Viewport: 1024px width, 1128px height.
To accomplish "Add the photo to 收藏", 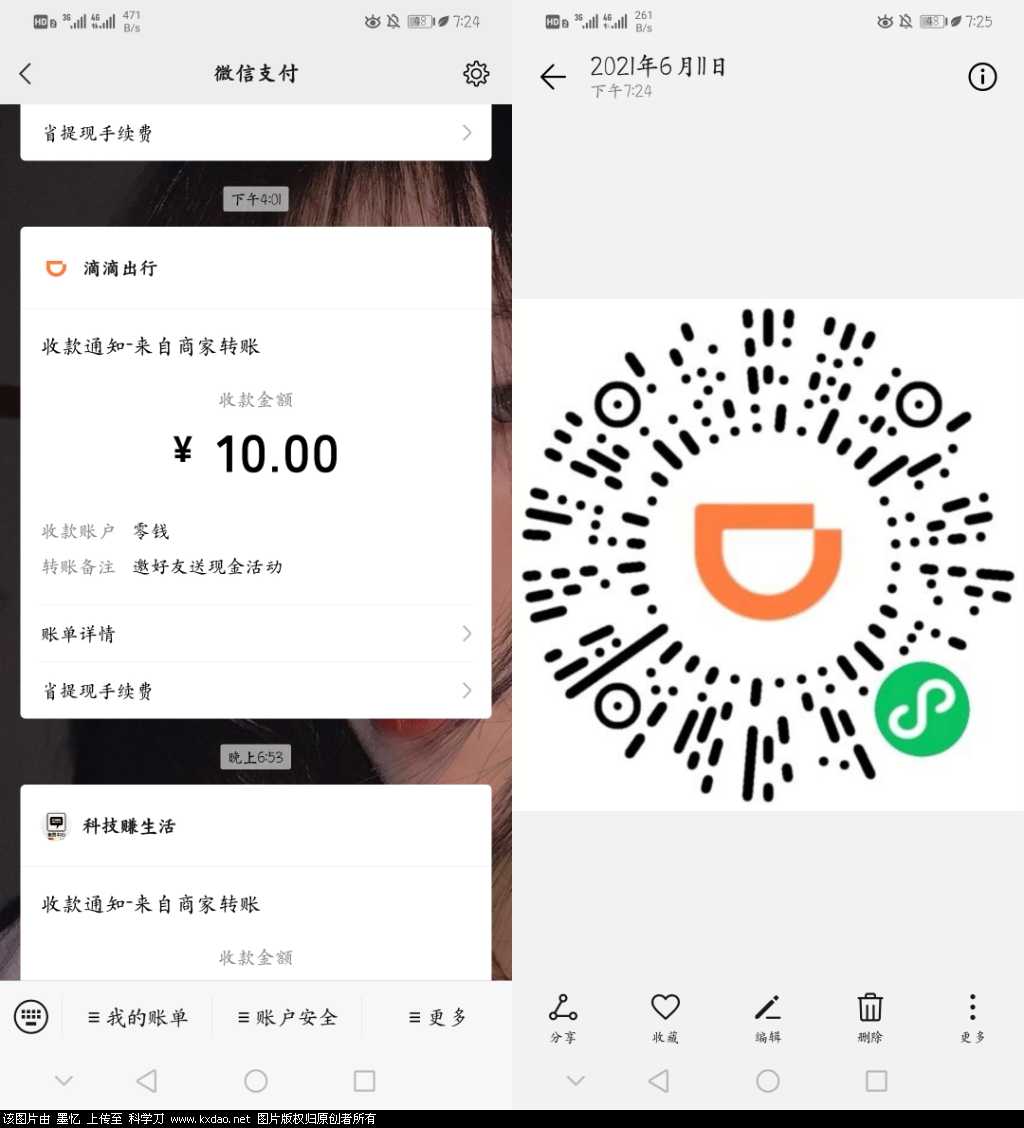I will 665,1017.
